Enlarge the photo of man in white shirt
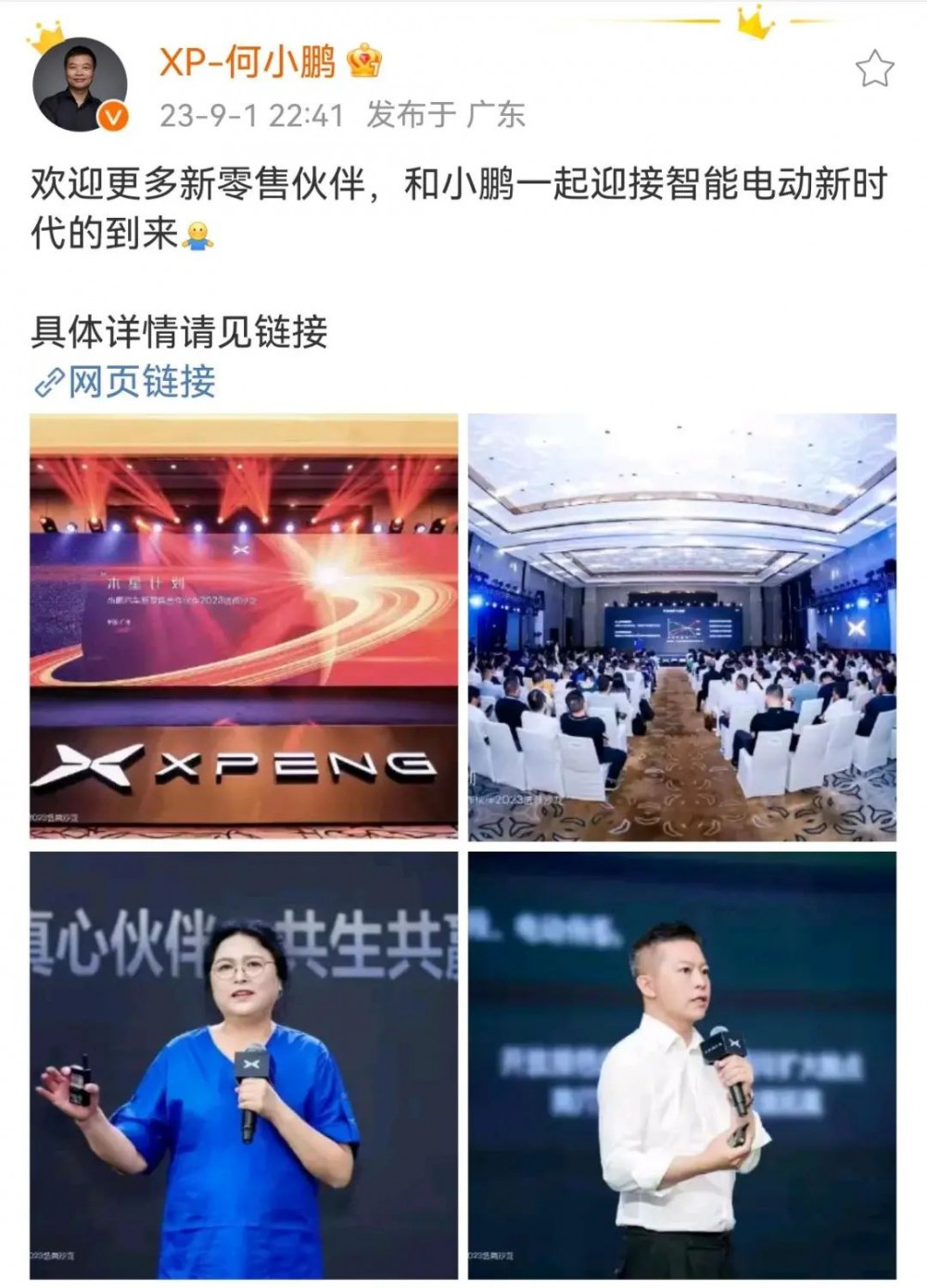 pos(681,1066)
